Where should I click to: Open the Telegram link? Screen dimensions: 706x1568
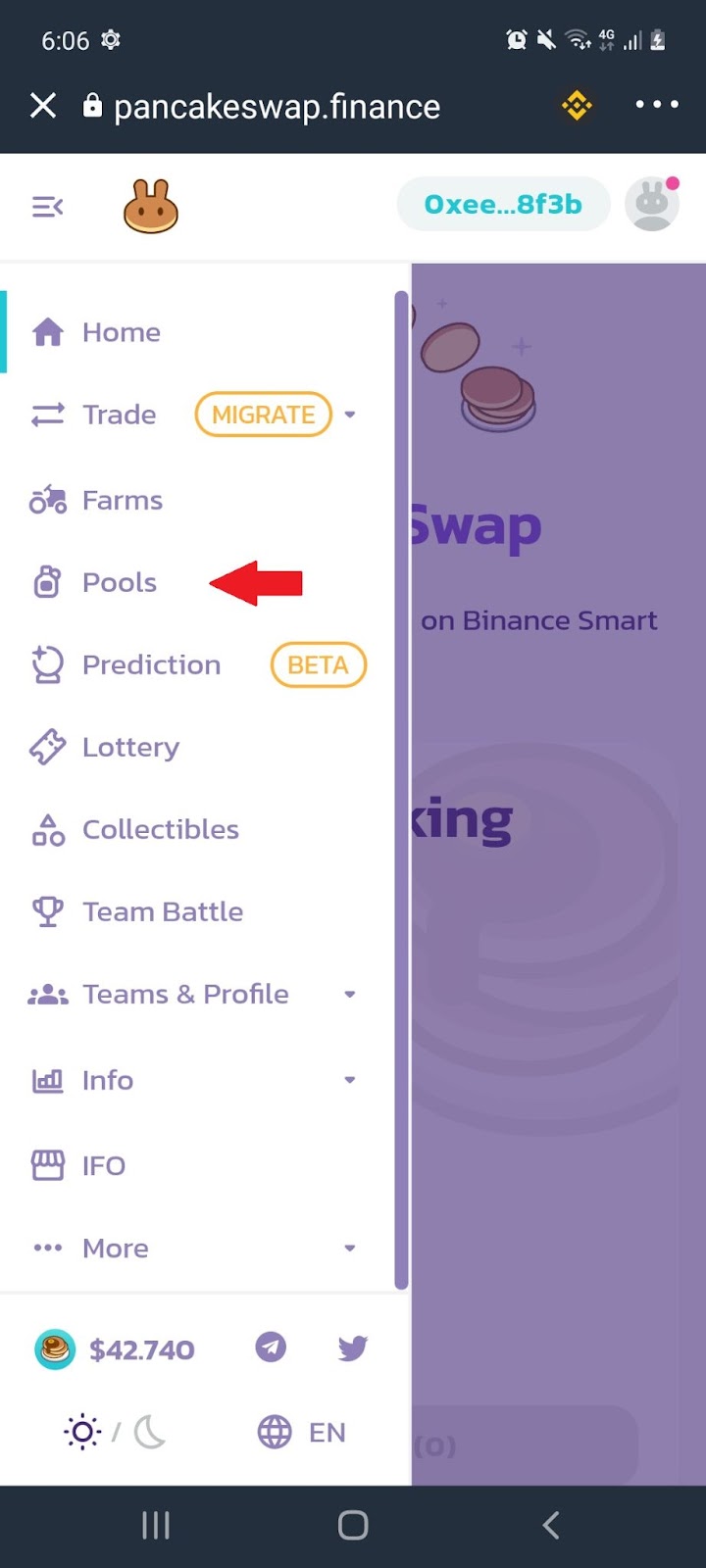271,1347
